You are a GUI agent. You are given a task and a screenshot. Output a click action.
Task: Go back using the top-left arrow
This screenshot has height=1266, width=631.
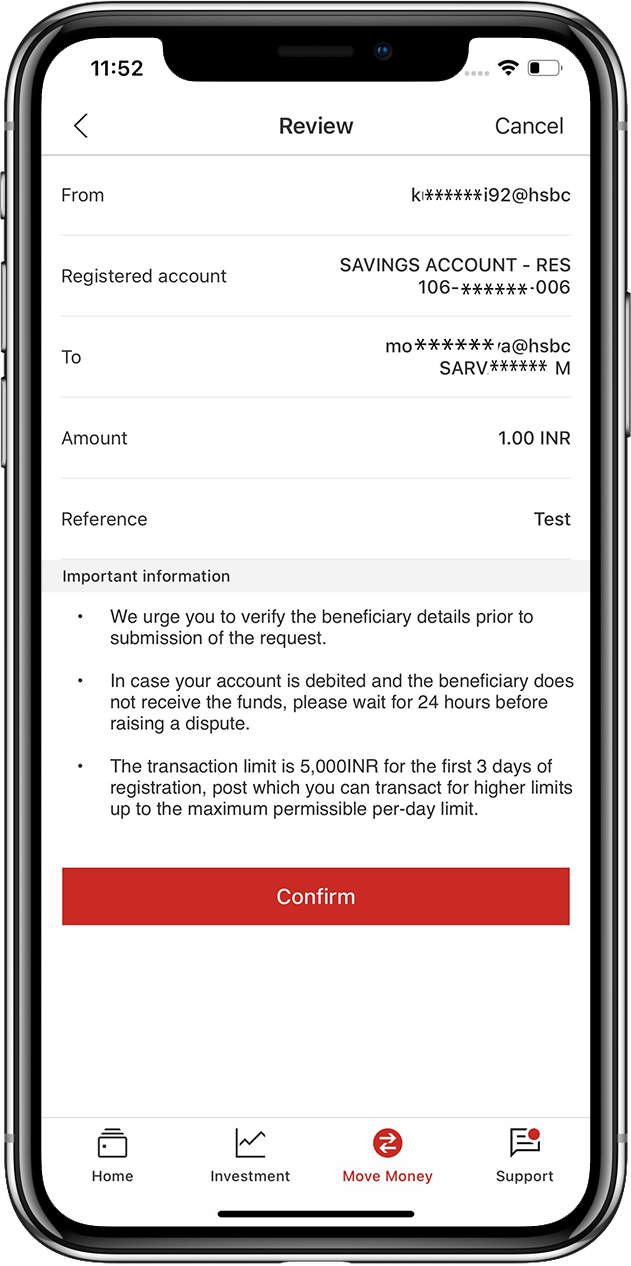click(x=81, y=126)
